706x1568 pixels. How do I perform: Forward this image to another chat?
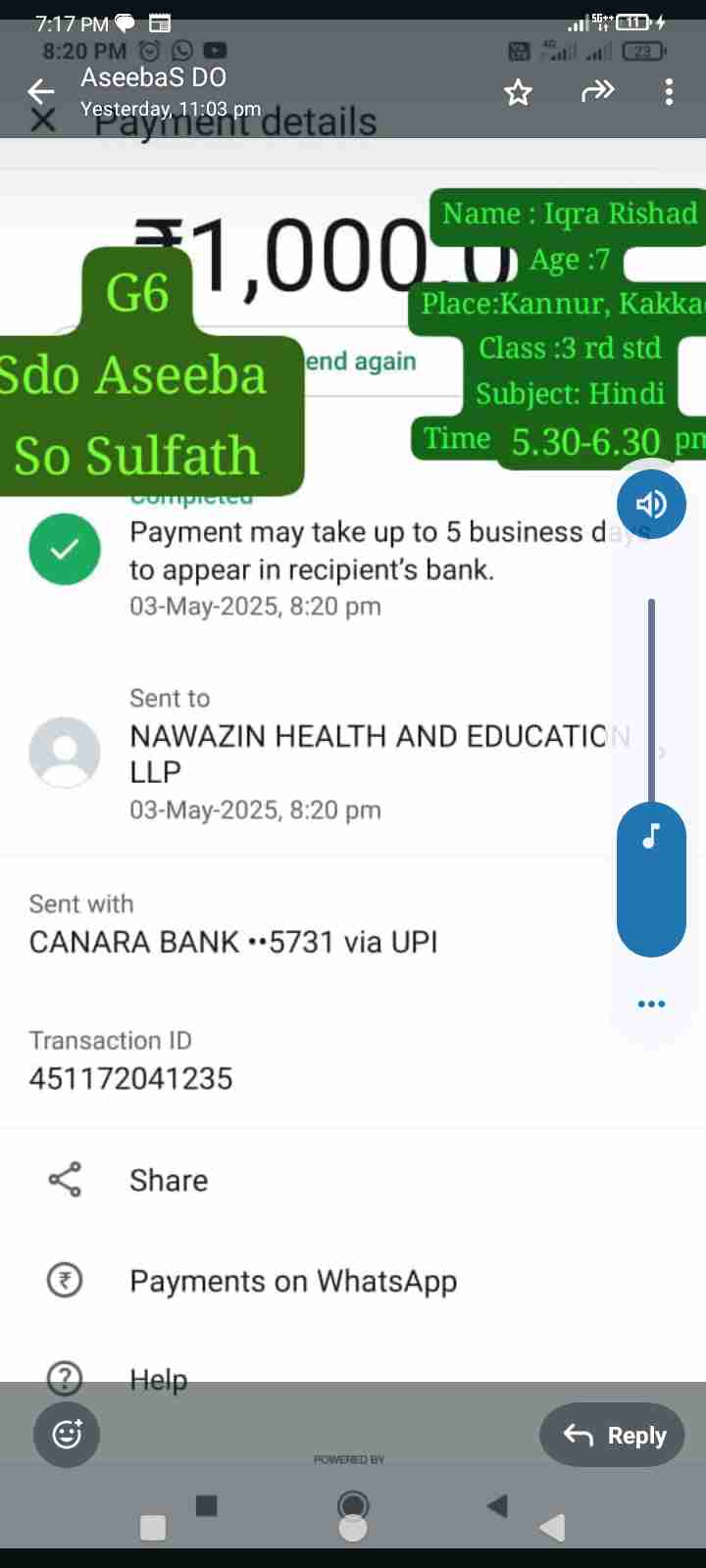(x=597, y=92)
